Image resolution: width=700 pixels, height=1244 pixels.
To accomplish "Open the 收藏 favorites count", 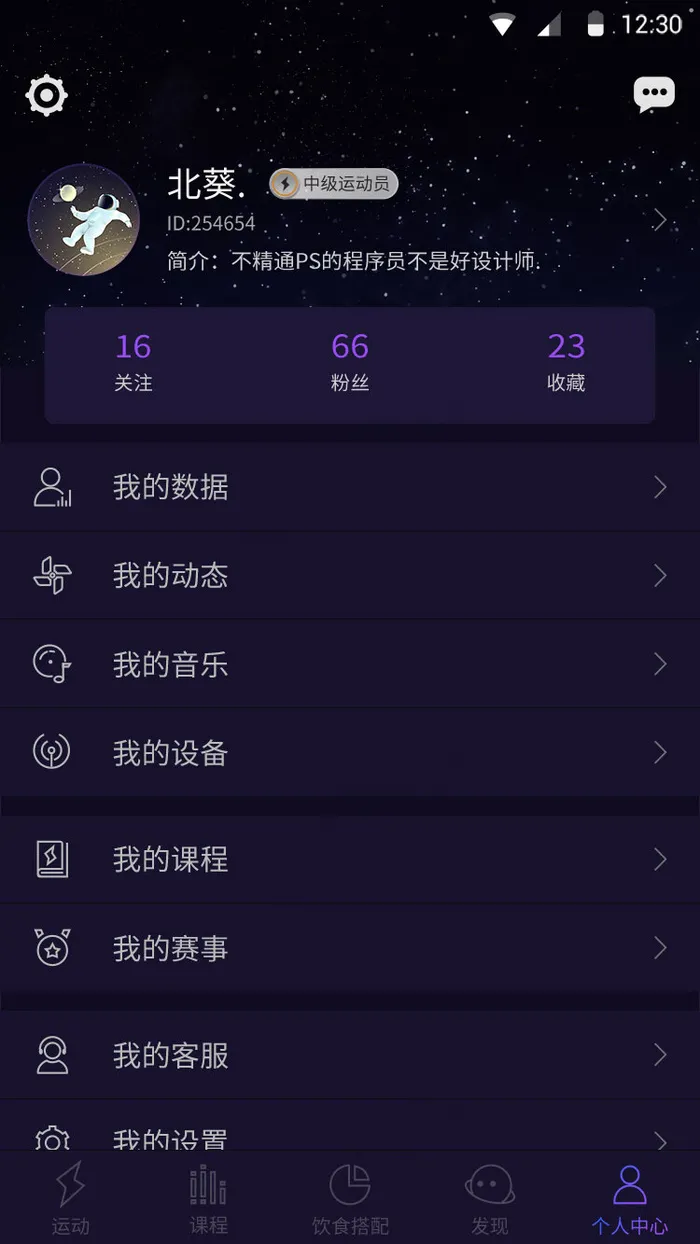I will point(566,362).
